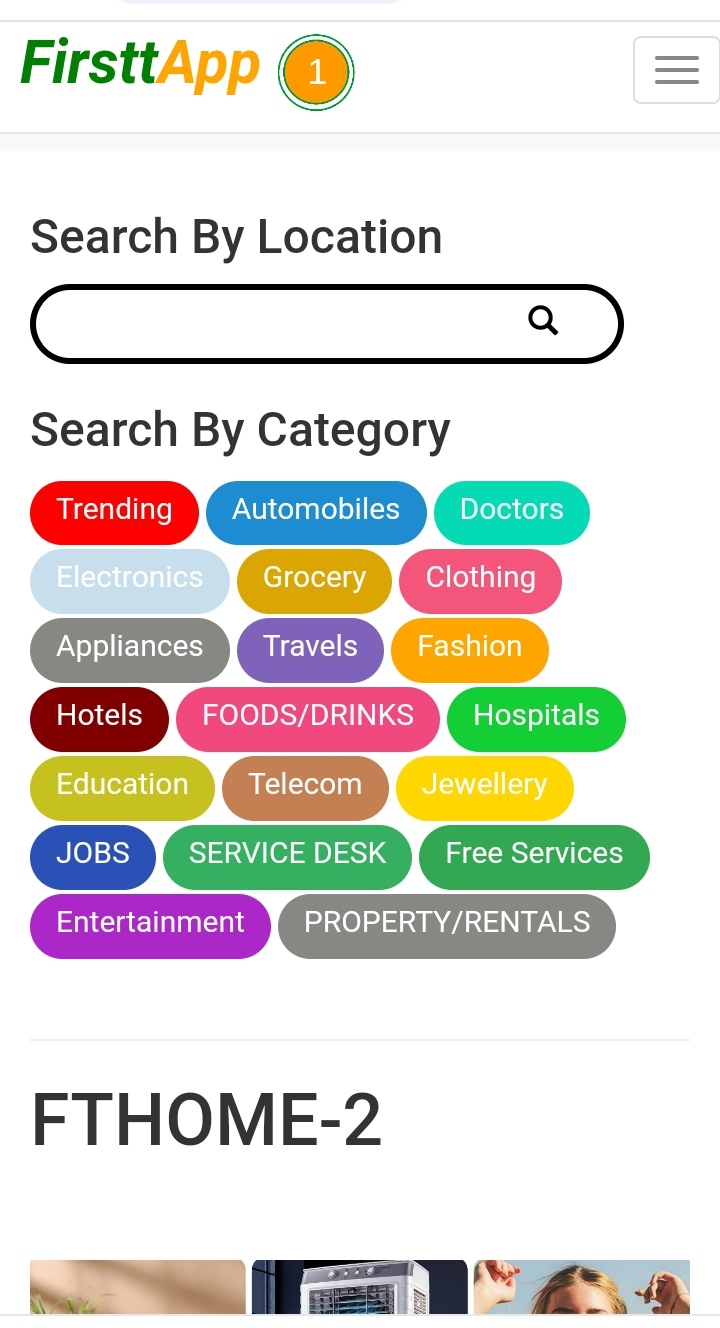The width and height of the screenshot is (720, 1328).
Task: Tap the magnifier search icon
Action: (x=543, y=321)
